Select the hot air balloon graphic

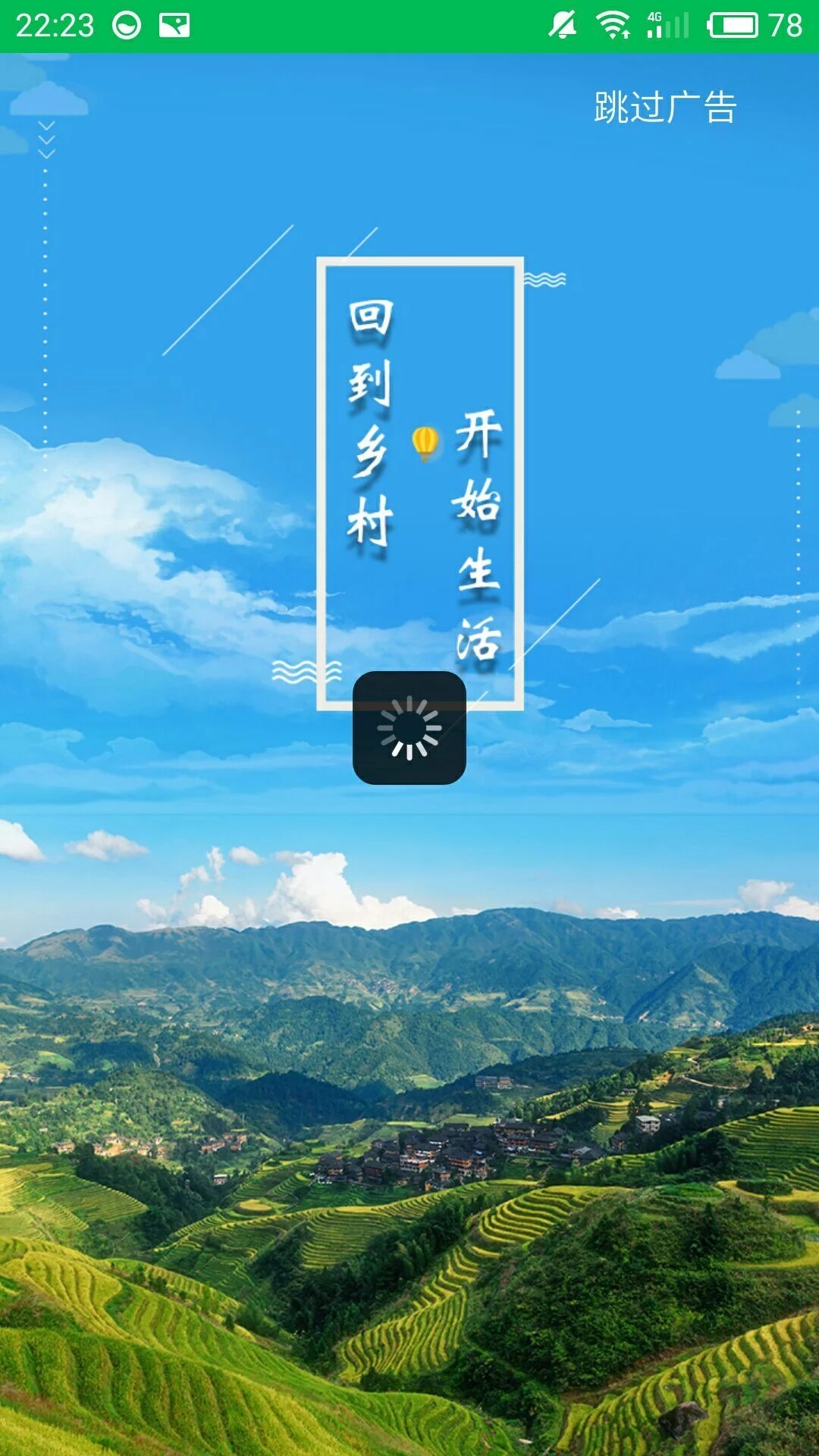click(x=427, y=444)
